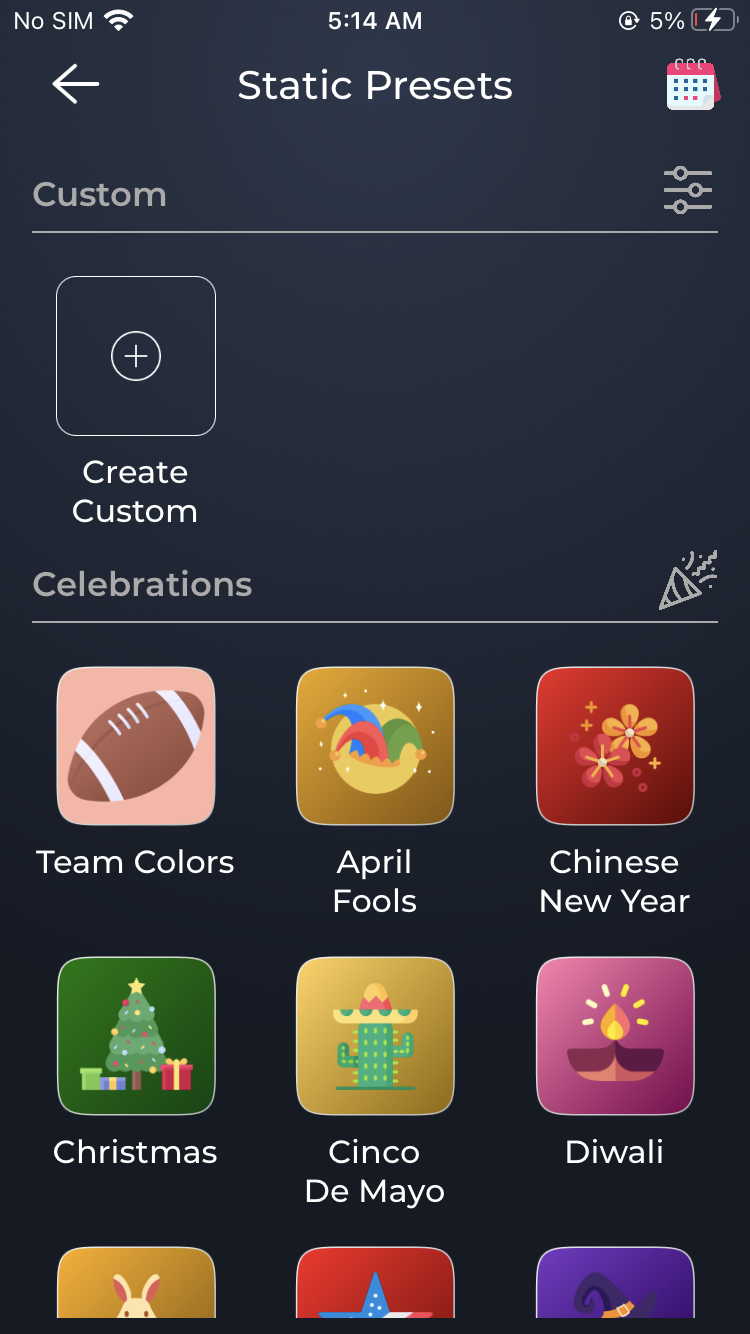Choose the April Fools preset
750x1334 pixels.
tap(375, 746)
